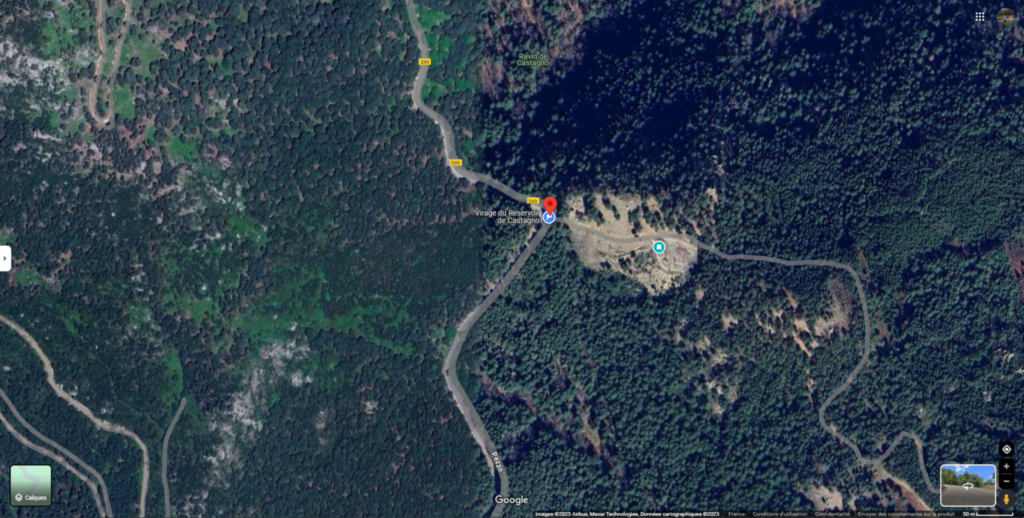Open the Google apps grid
This screenshot has width=1024, height=518.
click(x=980, y=16)
